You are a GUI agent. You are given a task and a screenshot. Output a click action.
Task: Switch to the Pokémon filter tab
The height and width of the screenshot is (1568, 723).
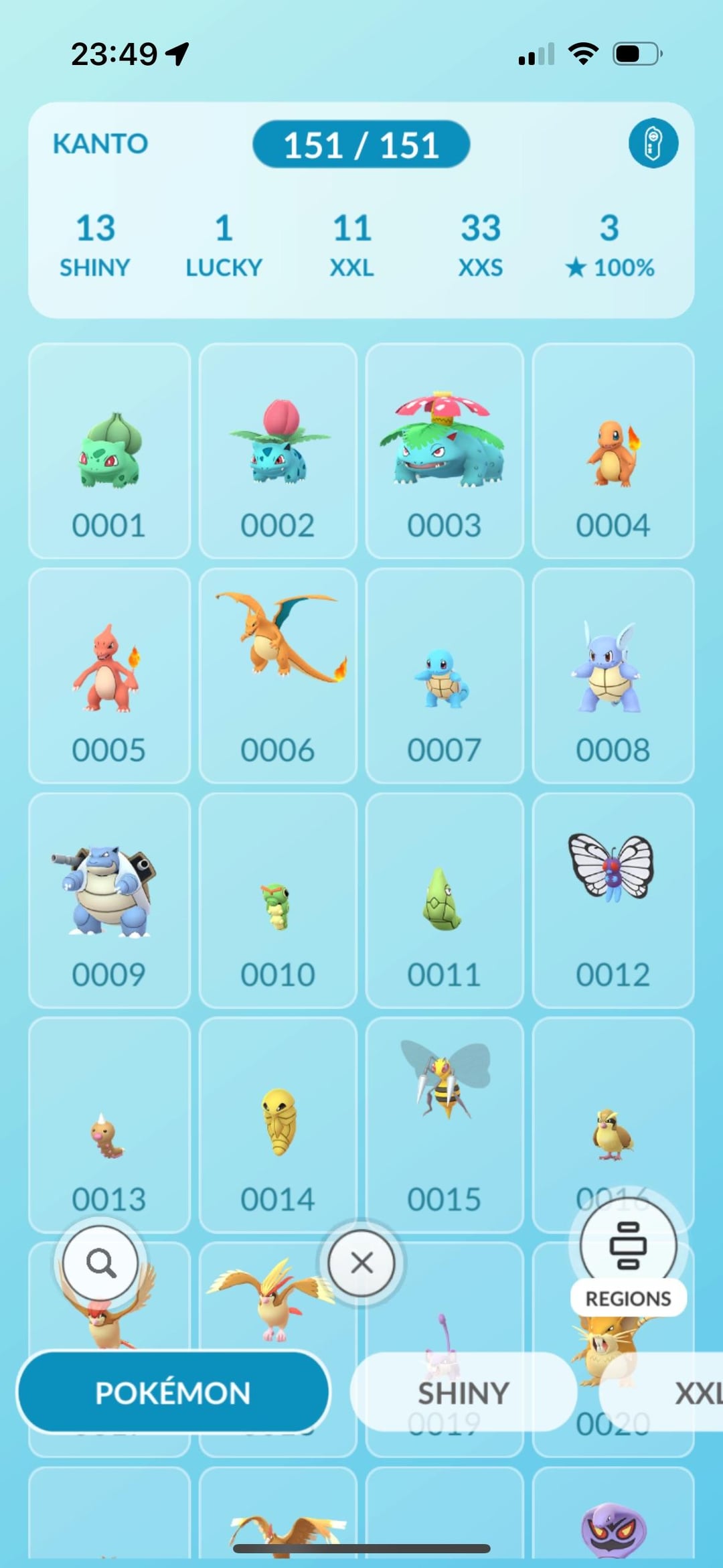pos(173,1393)
